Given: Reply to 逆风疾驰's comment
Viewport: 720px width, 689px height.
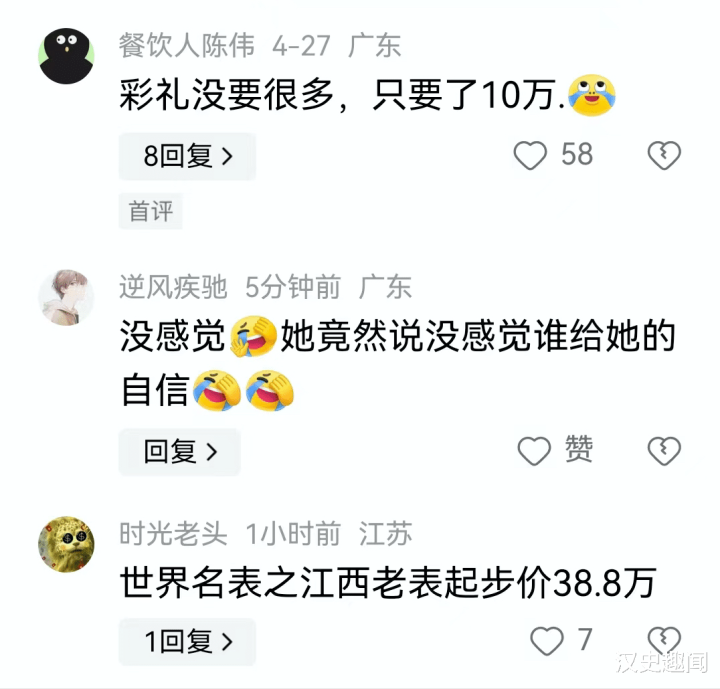Looking at the screenshot, I should tap(180, 452).
